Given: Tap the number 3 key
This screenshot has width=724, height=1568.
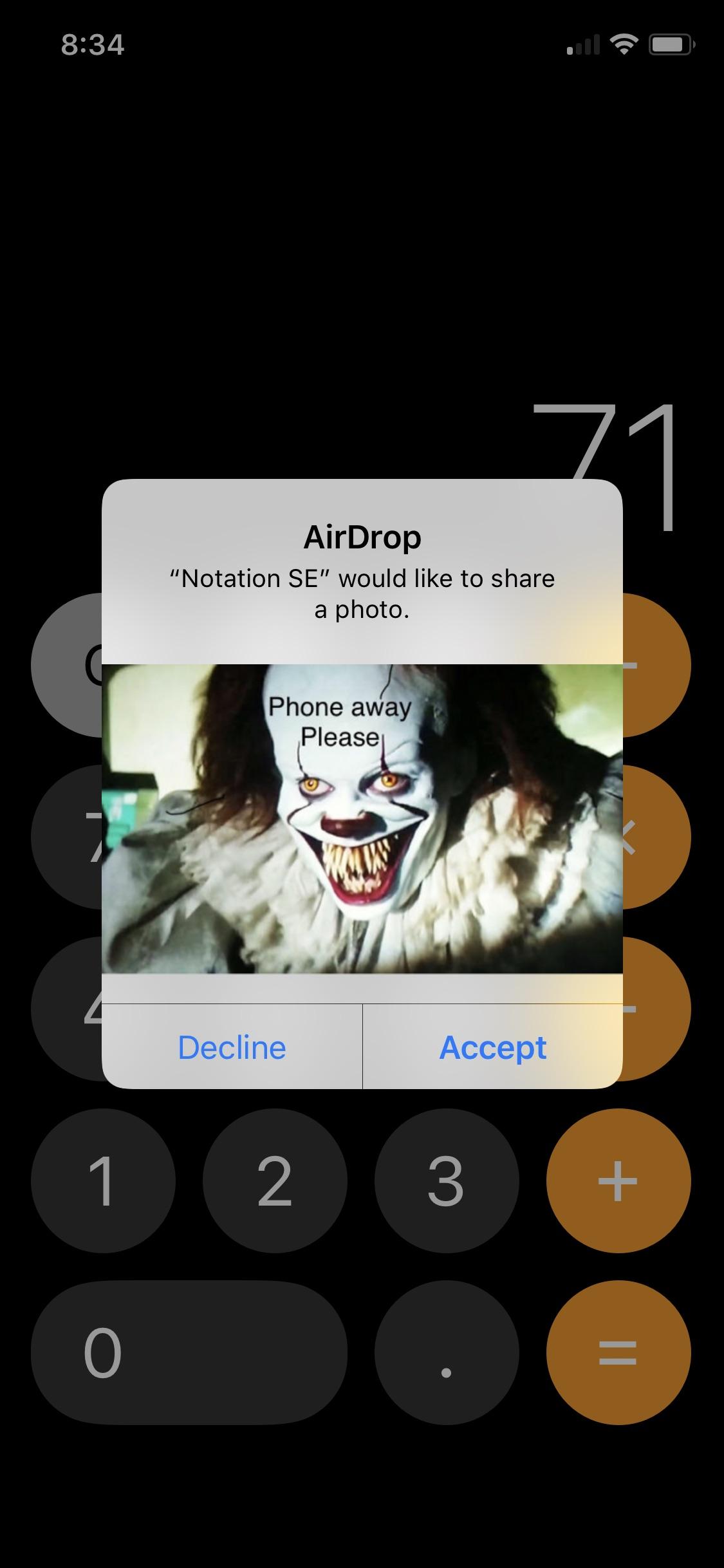Looking at the screenshot, I should point(446,1182).
